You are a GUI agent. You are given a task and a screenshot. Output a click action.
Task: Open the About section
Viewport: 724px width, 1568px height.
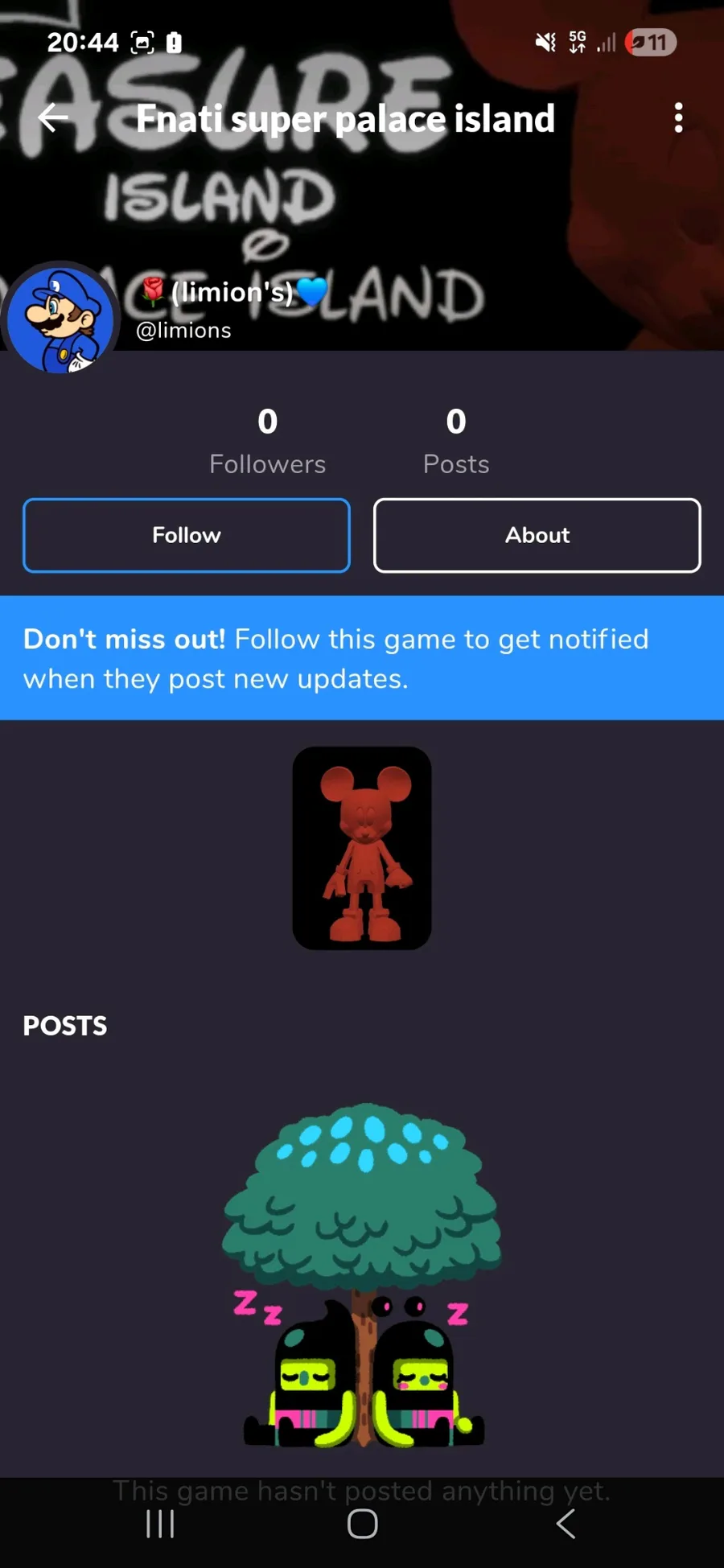(537, 536)
